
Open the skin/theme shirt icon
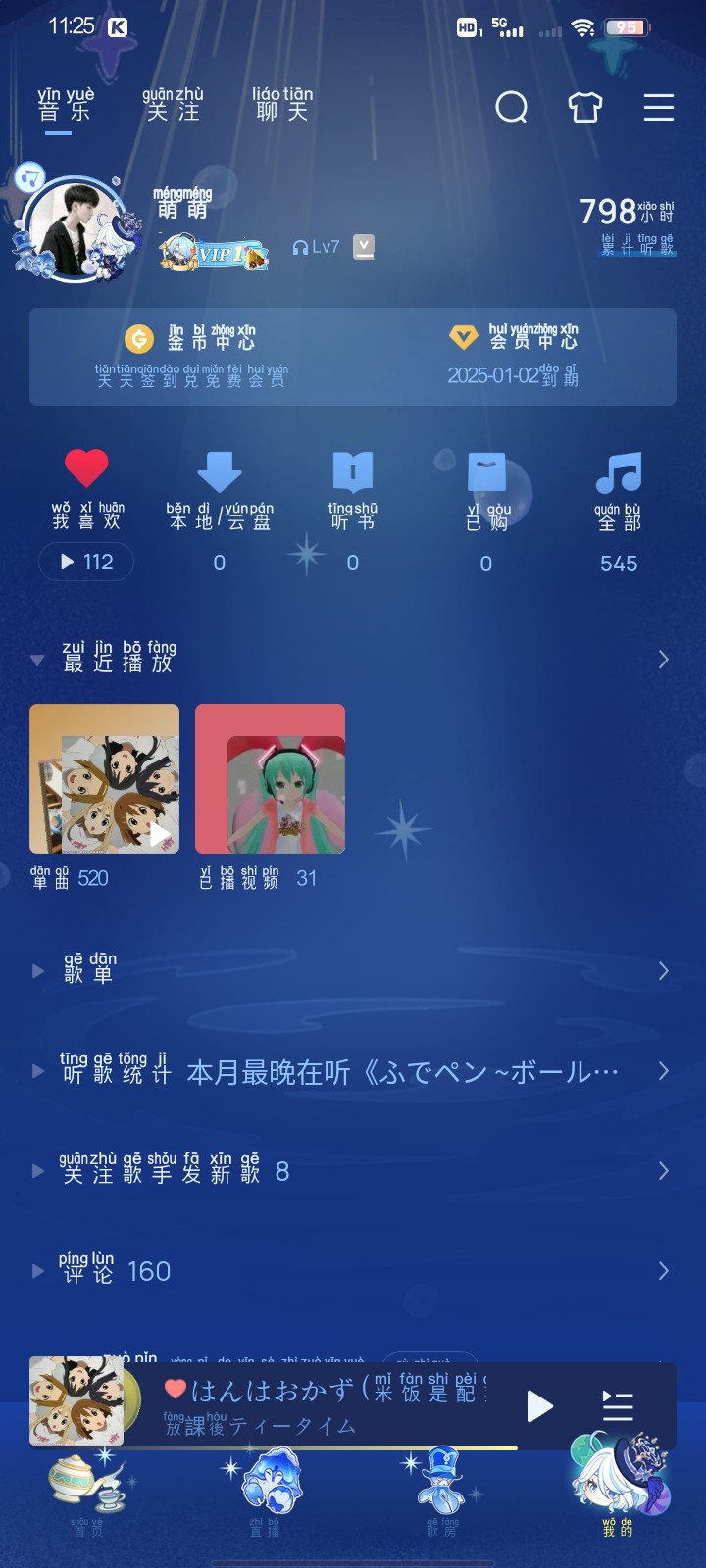click(x=585, y=107)
